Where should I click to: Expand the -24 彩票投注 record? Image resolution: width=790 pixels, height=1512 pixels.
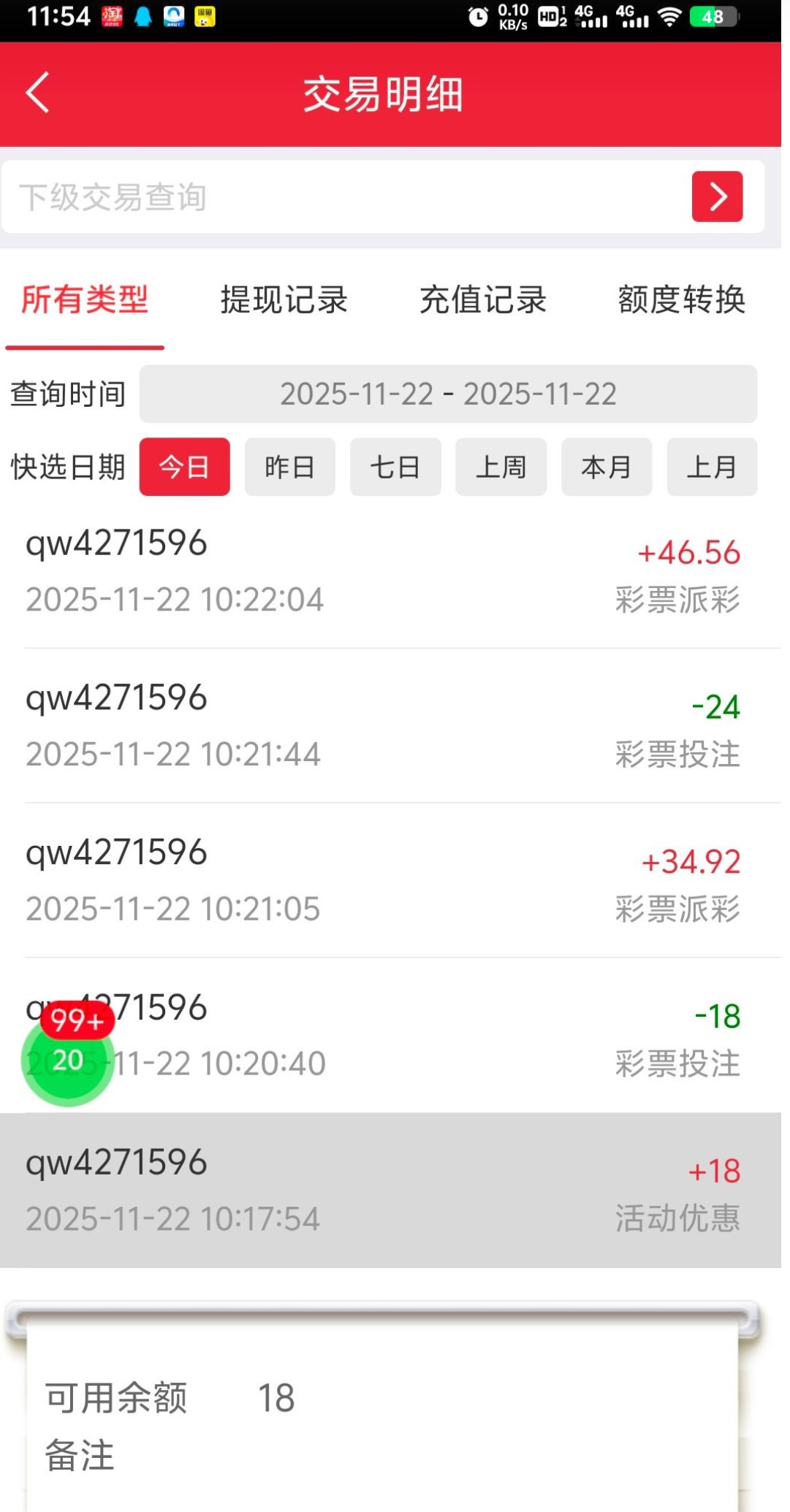tap(395, 726)
